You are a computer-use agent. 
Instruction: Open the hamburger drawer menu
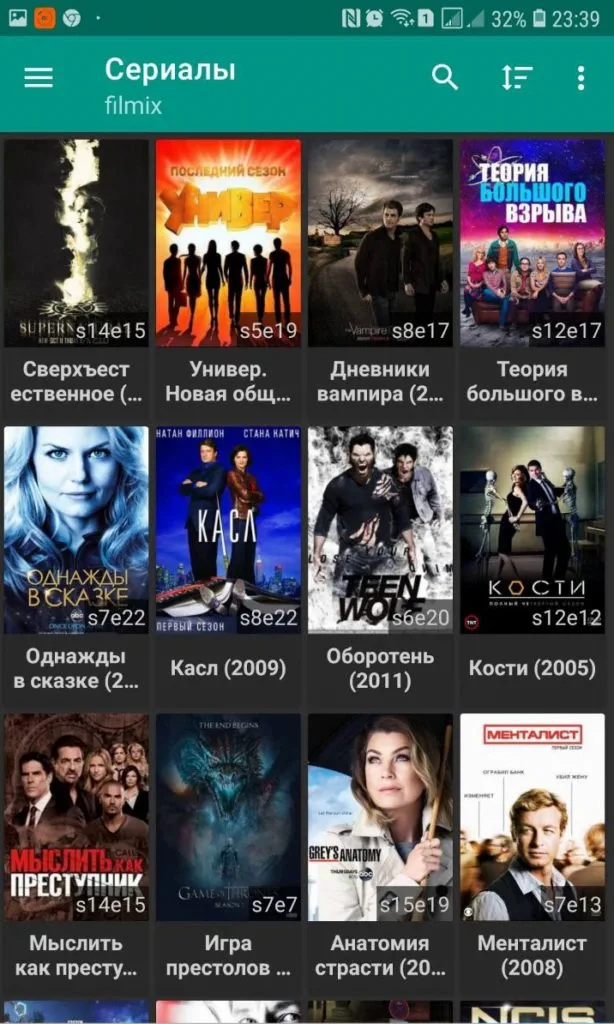[x=38, y=78]
